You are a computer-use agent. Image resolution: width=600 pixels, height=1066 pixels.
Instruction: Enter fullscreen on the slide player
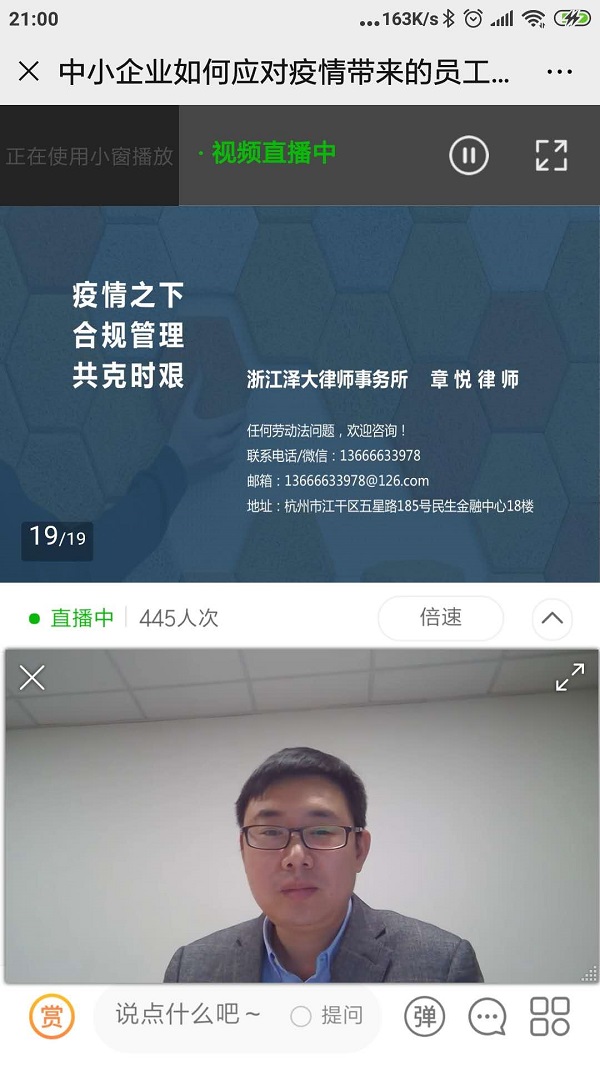click(x=551, y=155)
